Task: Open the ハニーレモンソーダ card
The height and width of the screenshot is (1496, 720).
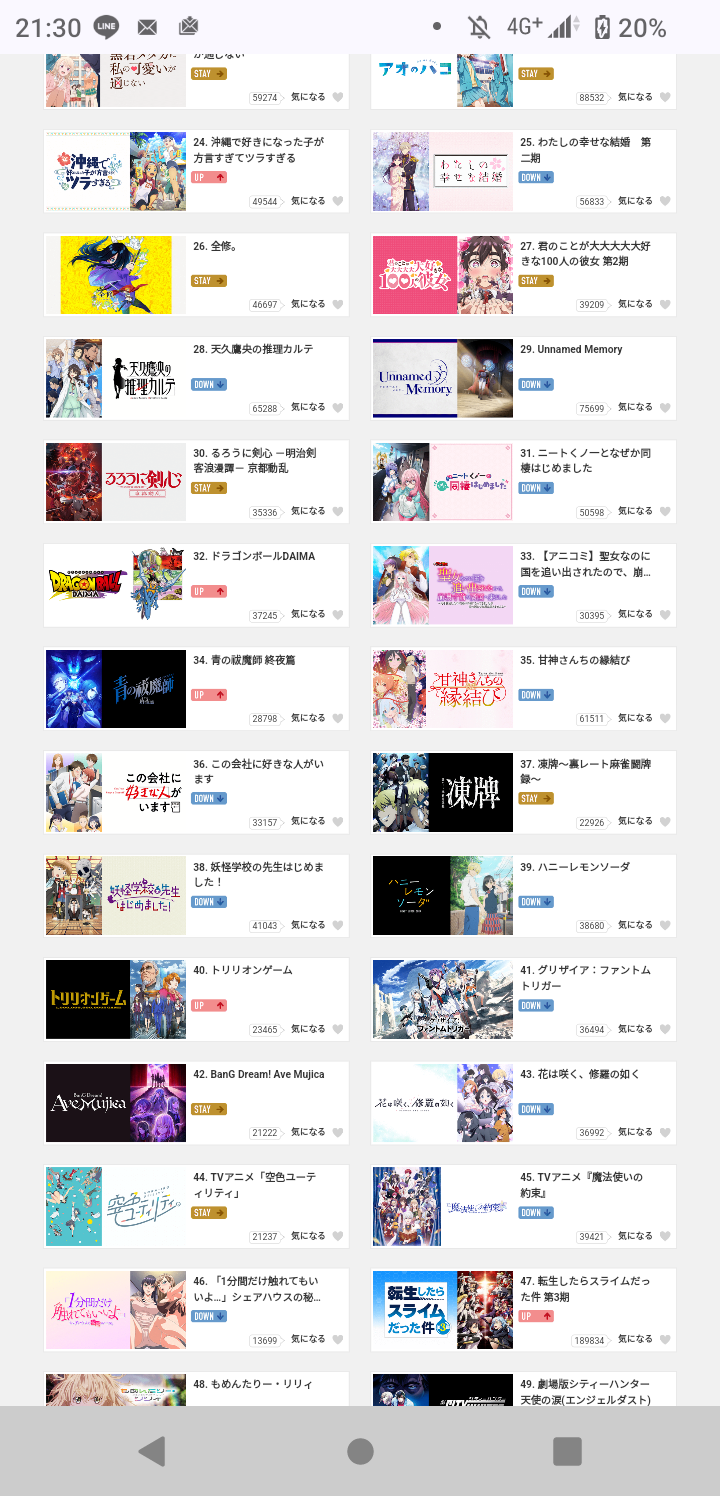Action: click(523, 895)
